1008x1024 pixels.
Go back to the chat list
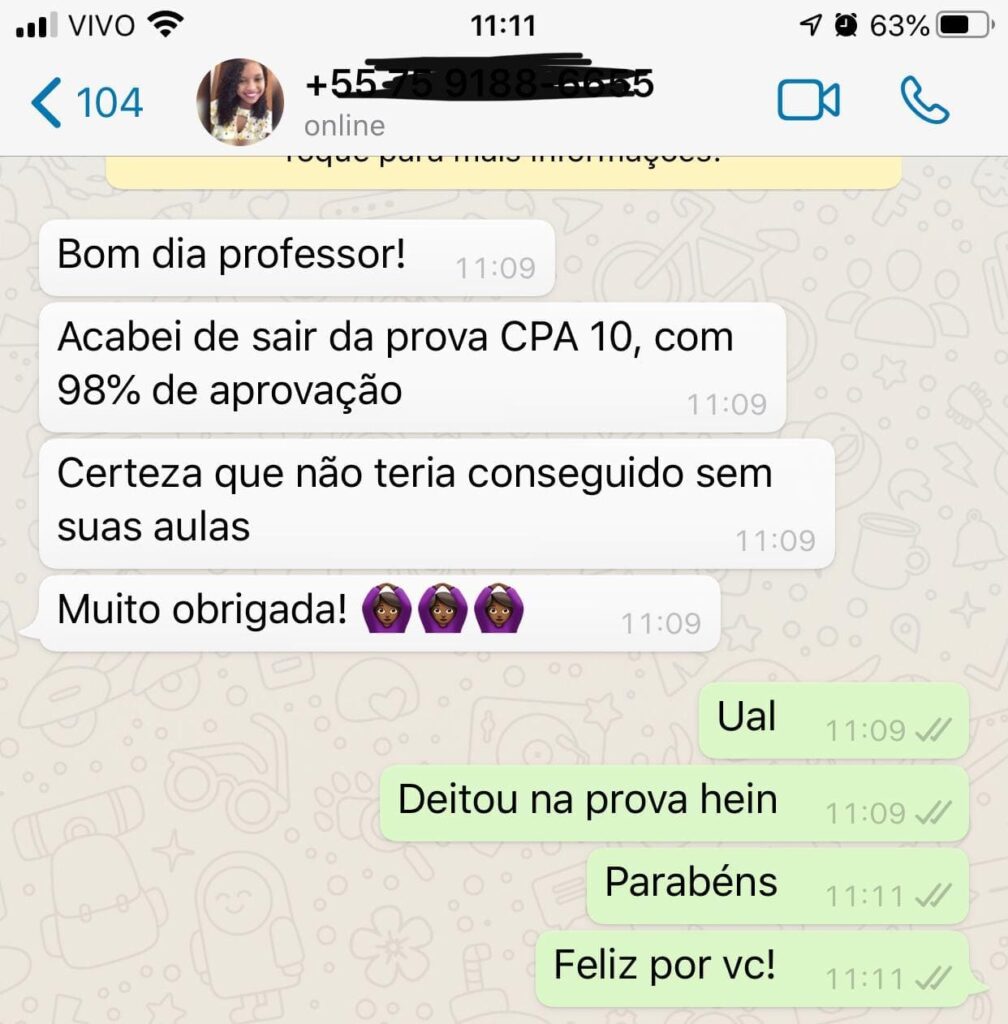pos(86,103)
